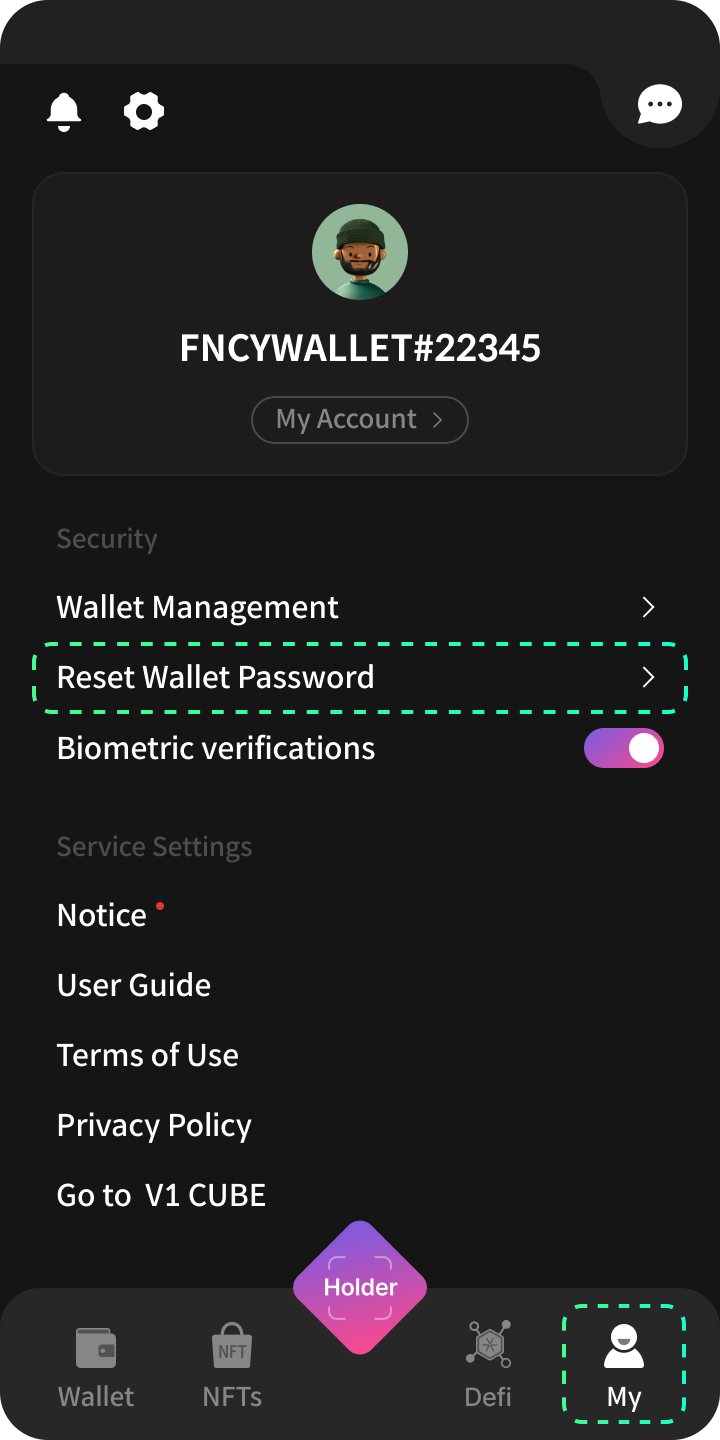This screenshot has height=1440, width=720.
Task: Open the notifications bell
Action: pos(64,111)
